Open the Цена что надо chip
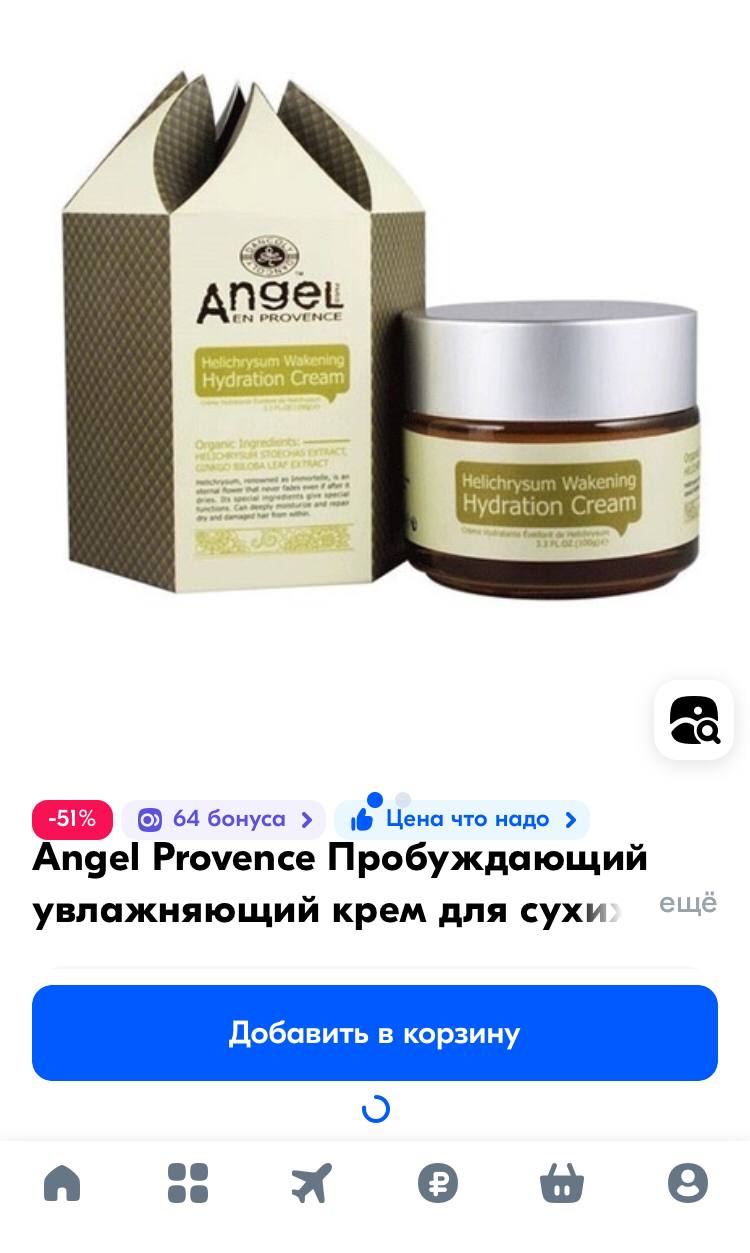Screen dimensions: 750x1253 [462, 819]
